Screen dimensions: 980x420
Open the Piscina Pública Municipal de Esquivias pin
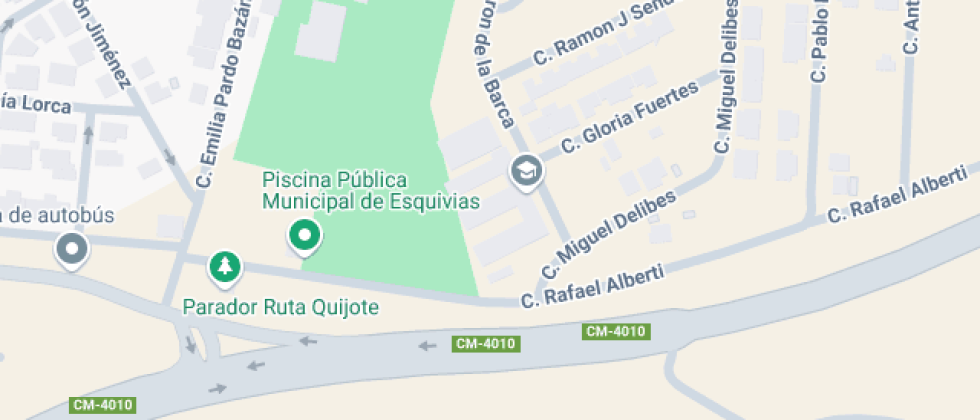[x=304, y=237]
